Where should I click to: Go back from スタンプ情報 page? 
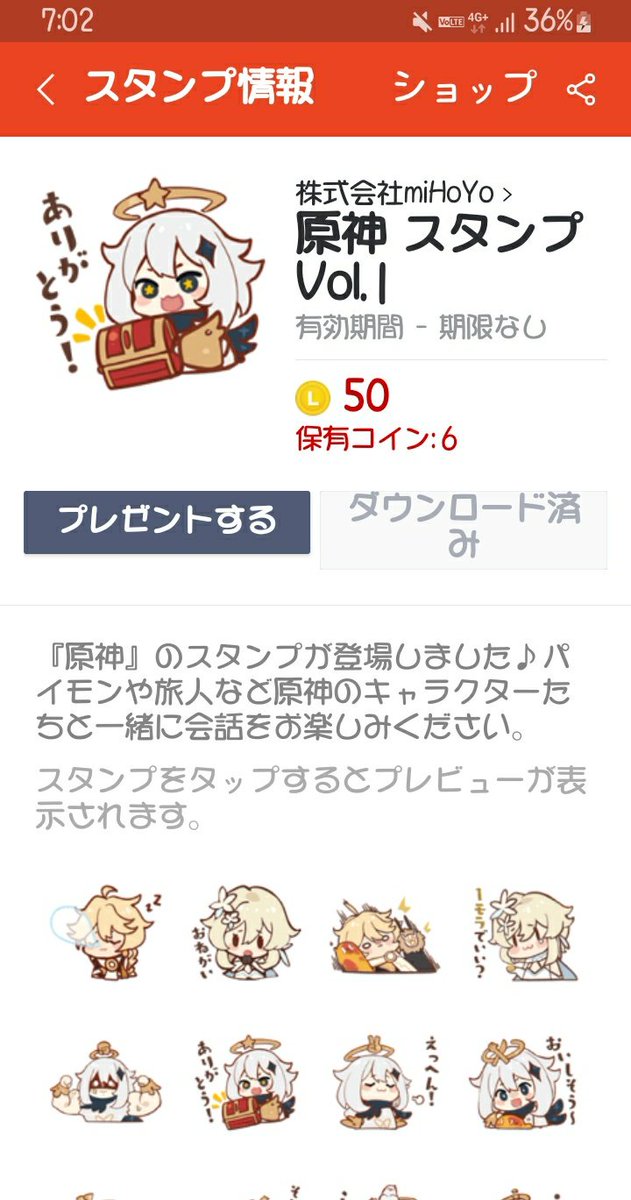[x=46, y=89]
